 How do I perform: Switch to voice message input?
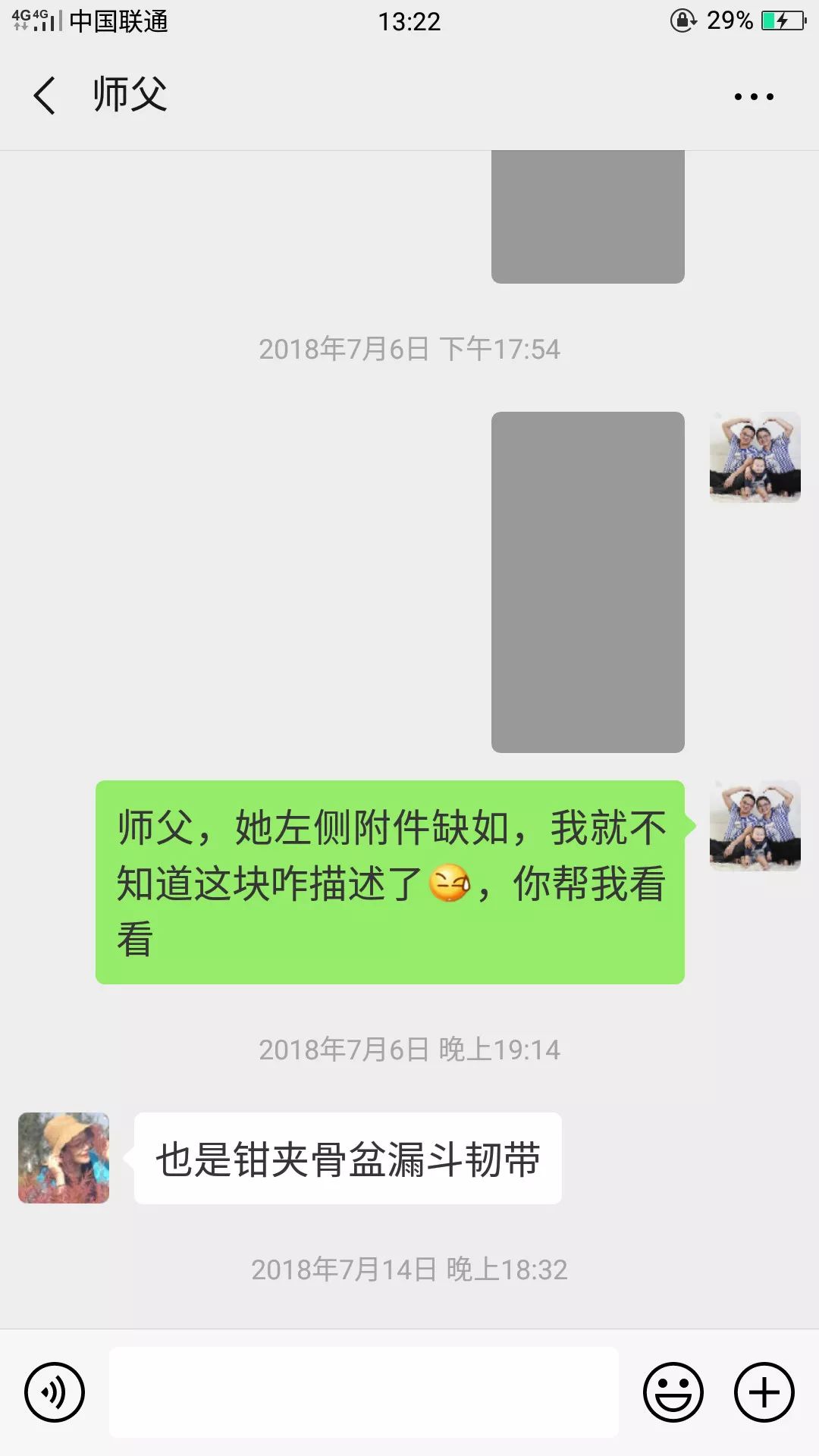[55, 1392]
